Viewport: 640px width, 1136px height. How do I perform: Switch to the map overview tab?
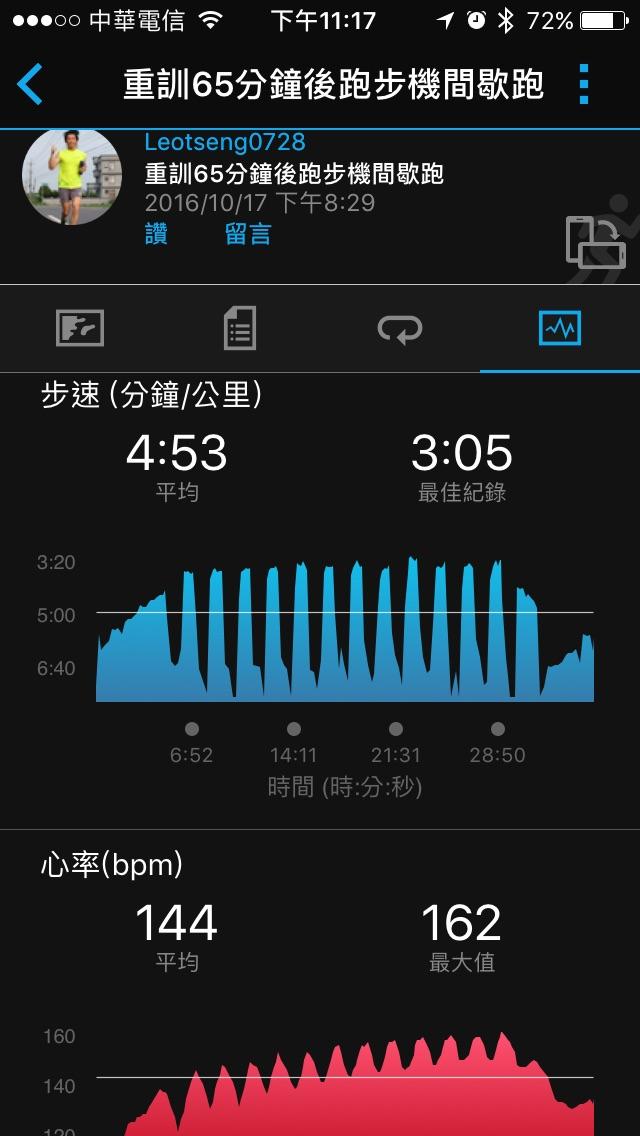[x=80, y=328]
